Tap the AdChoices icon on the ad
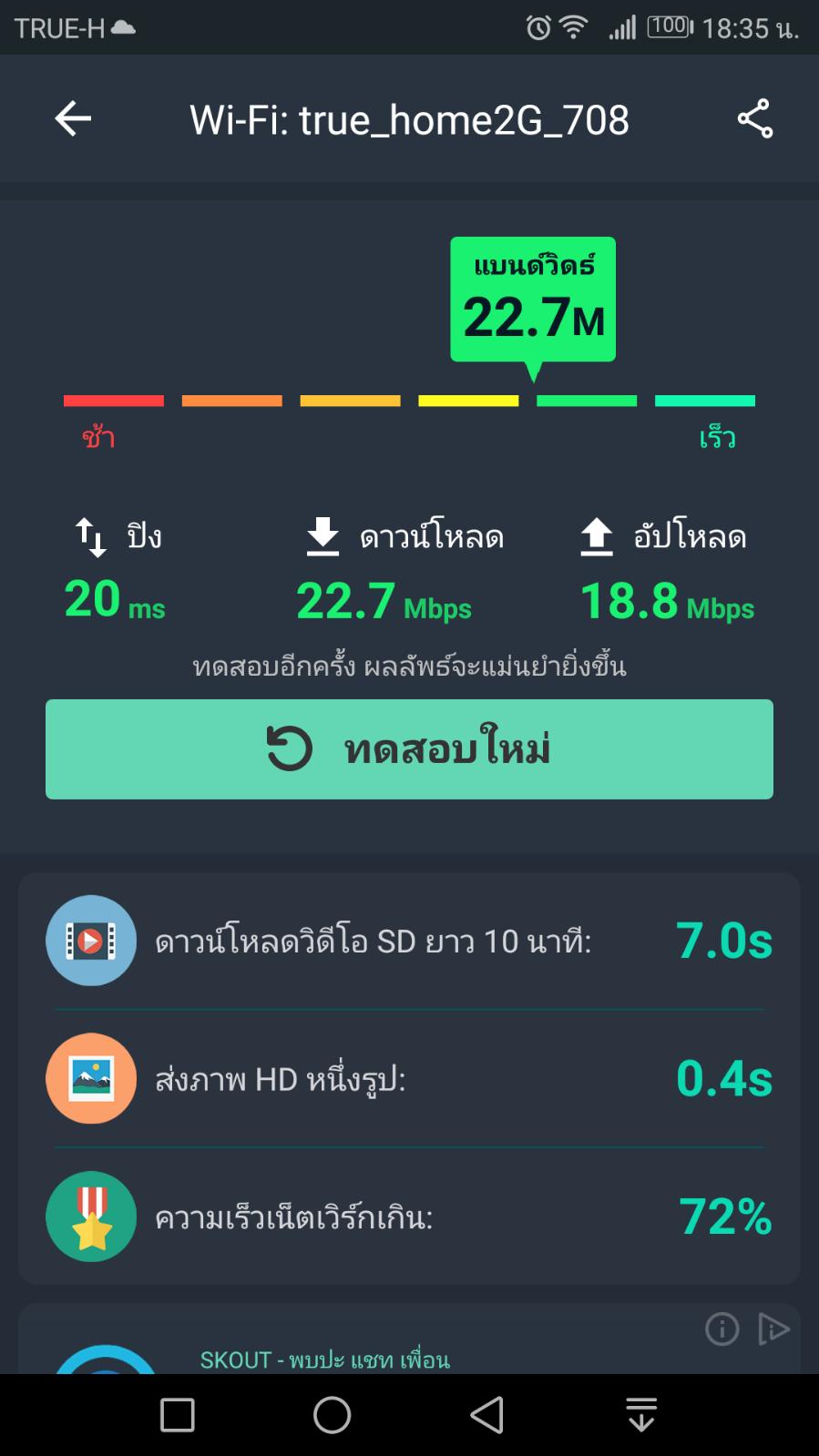819x1456 pixels. [x=773, y=1329]
